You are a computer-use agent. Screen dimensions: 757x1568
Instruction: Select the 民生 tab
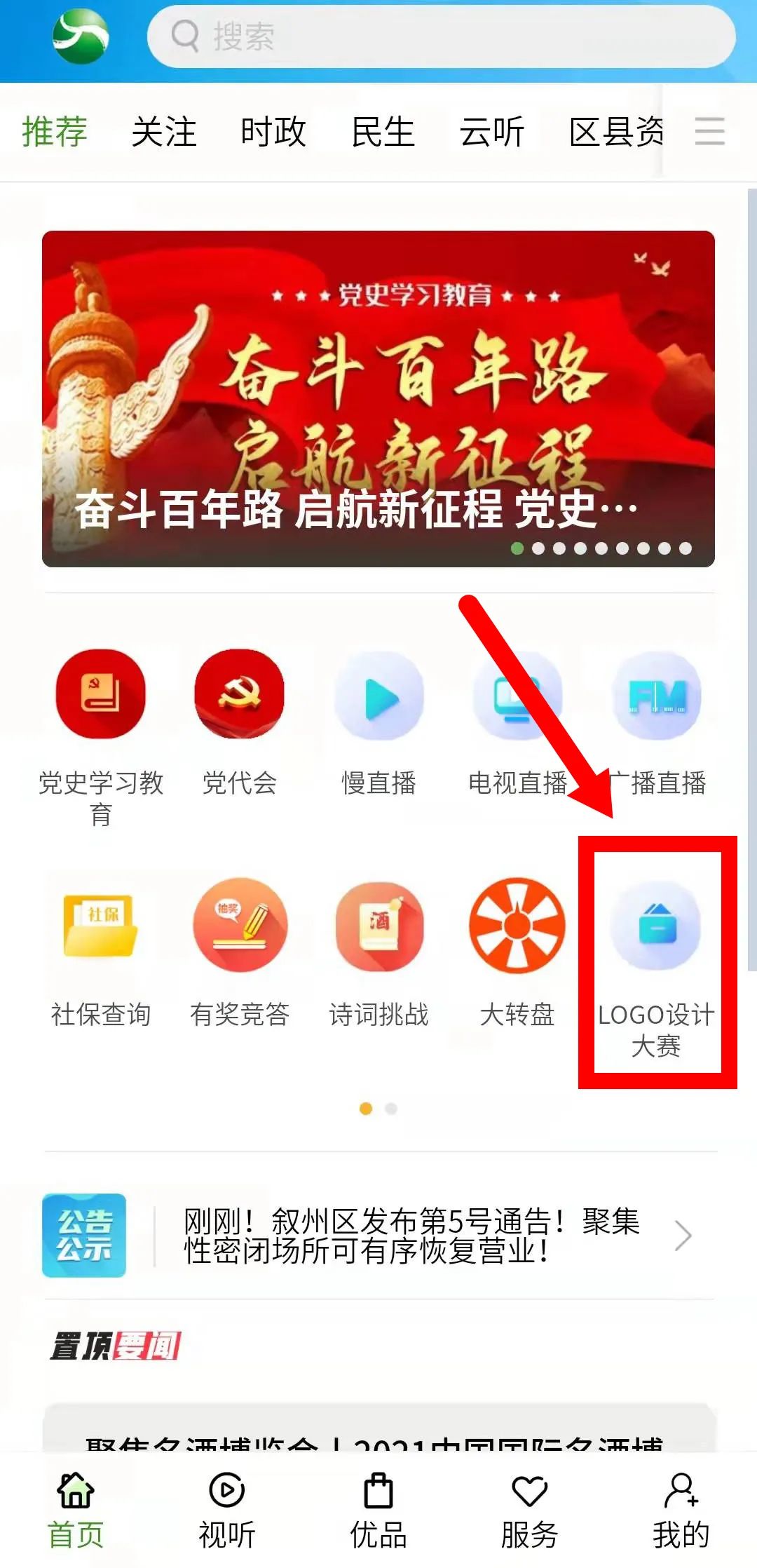click(x=383, y=132)
